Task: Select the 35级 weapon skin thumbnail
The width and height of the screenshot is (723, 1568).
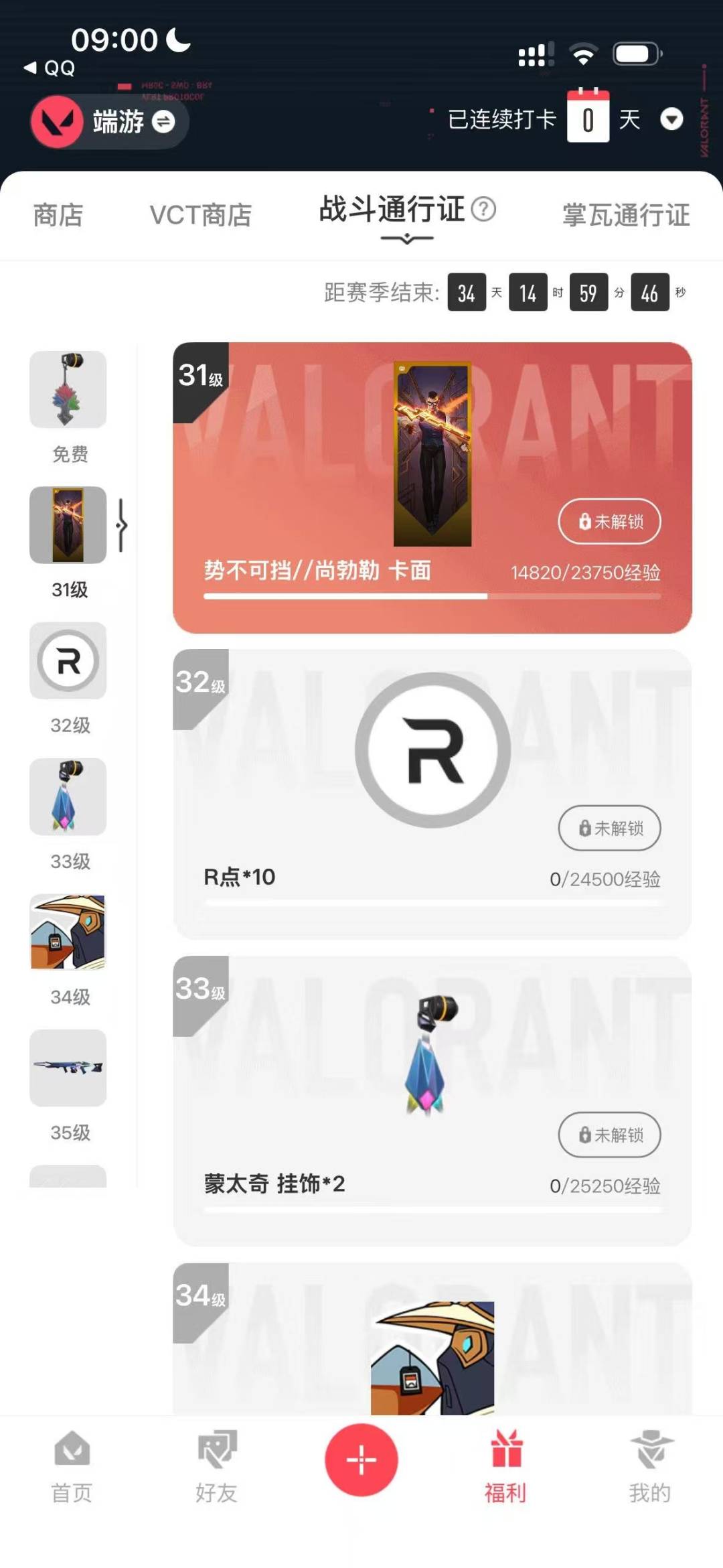Action: pyautogui.click(x=68, y=1069)
